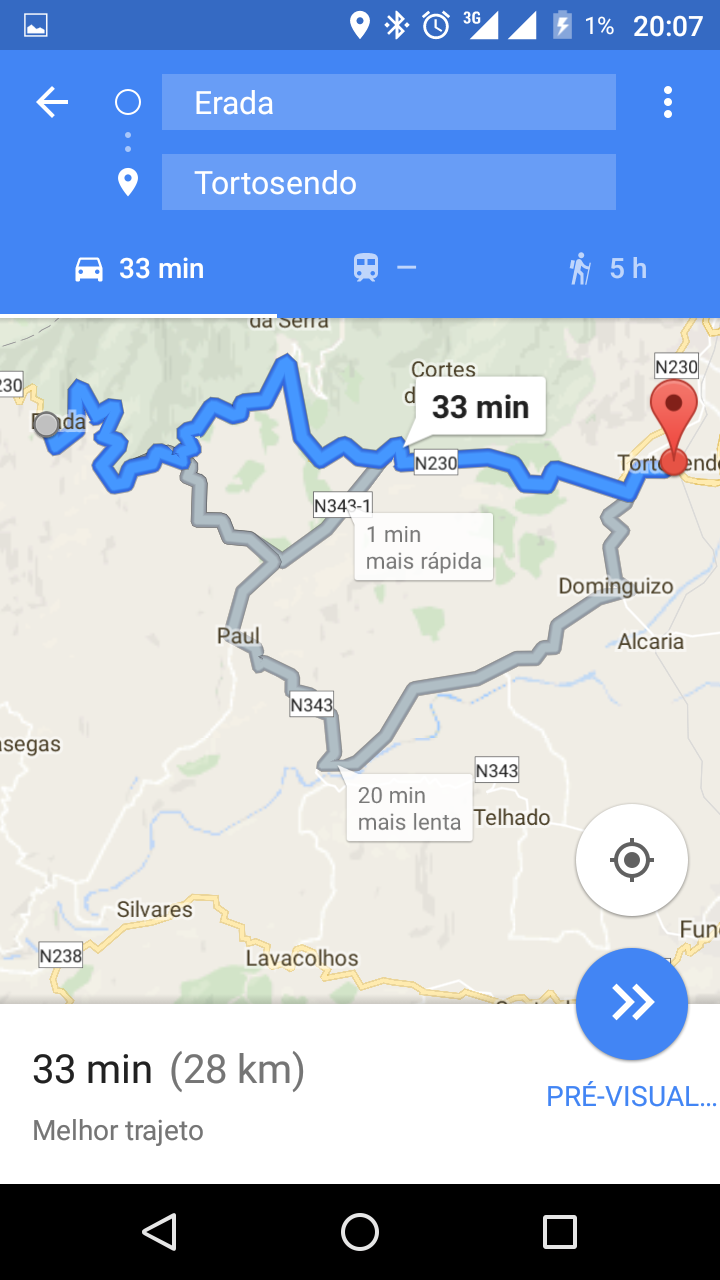Center map on my location
The image size is (720, 1280).
tap(632, 860)
